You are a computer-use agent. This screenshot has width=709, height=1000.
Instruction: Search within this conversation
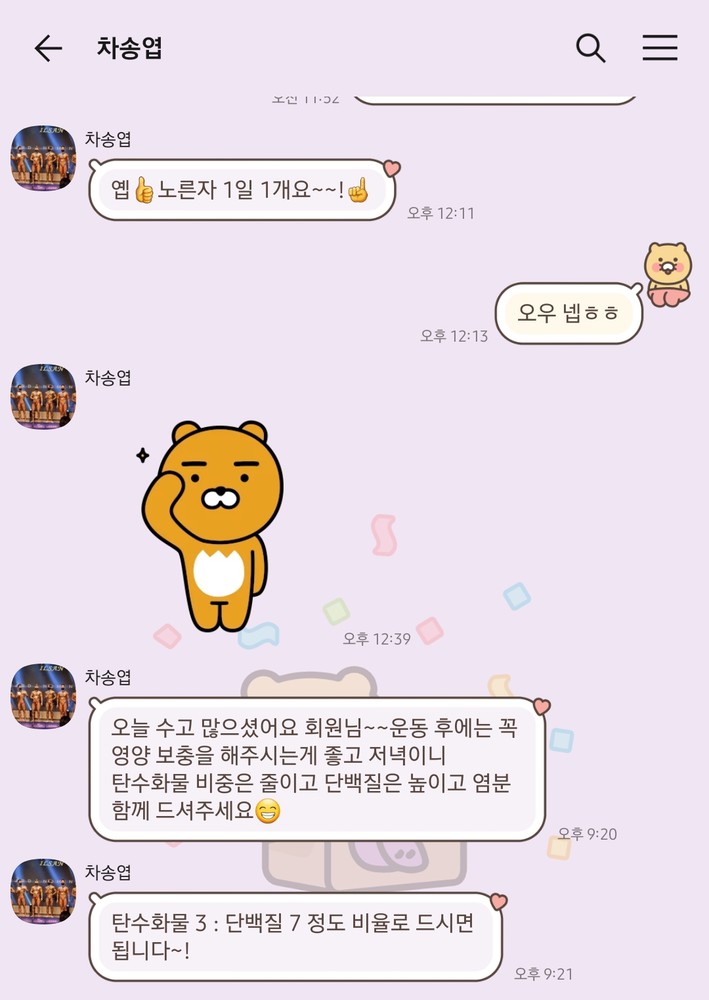click(591, 47)
